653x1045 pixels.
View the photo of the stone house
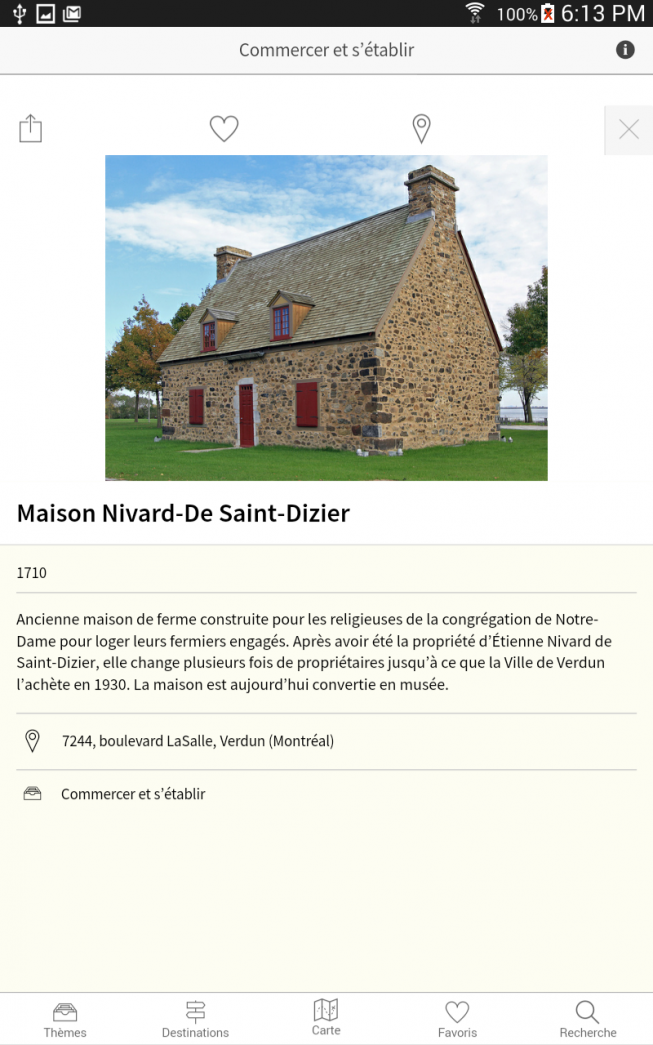tap(326, 318)
